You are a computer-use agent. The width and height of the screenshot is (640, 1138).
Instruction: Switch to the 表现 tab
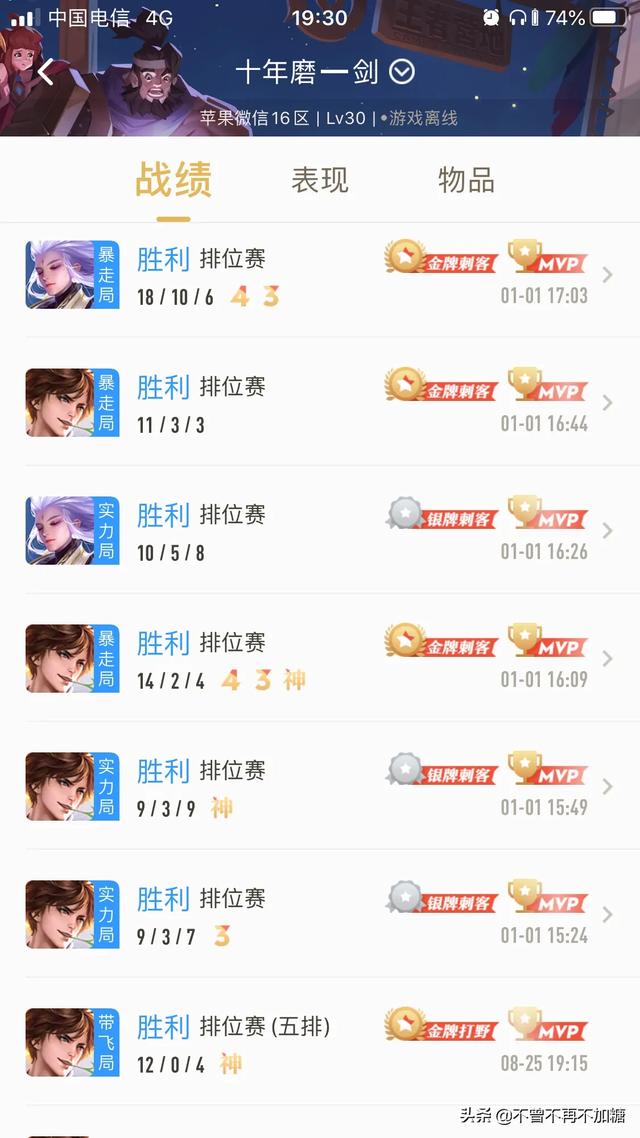coord(320,181)
